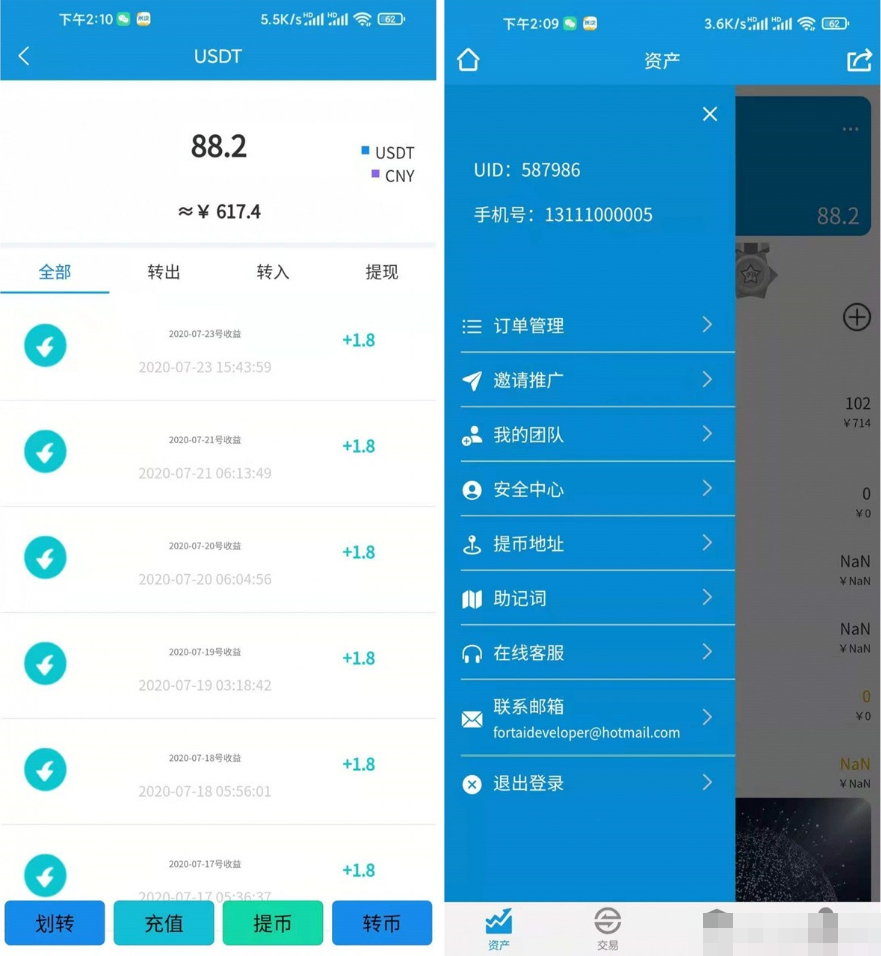Close the side drawer menu
The width and height of the screenshot is (881, 956).
click(710, 114)
